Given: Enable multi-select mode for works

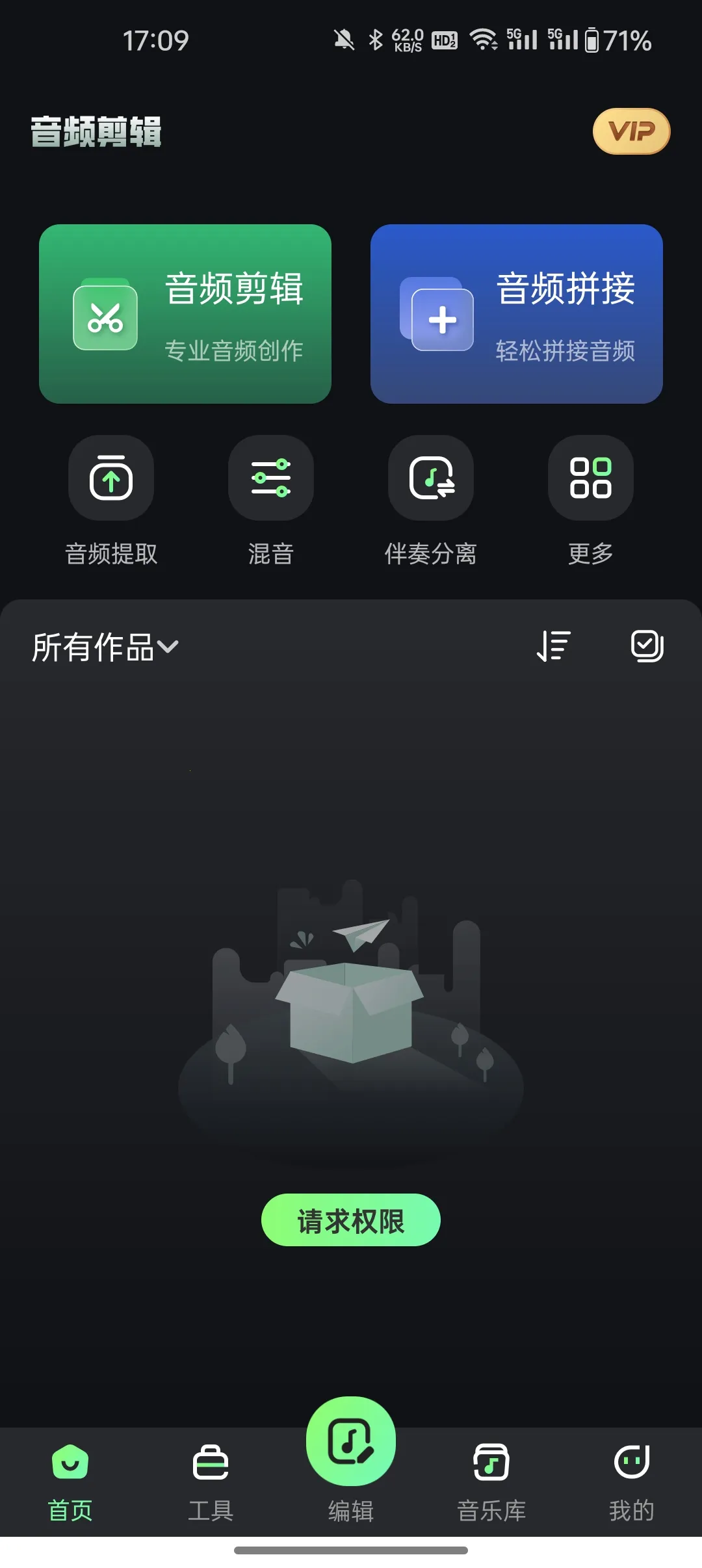Looking at the screenshot, I should point(647,646).
